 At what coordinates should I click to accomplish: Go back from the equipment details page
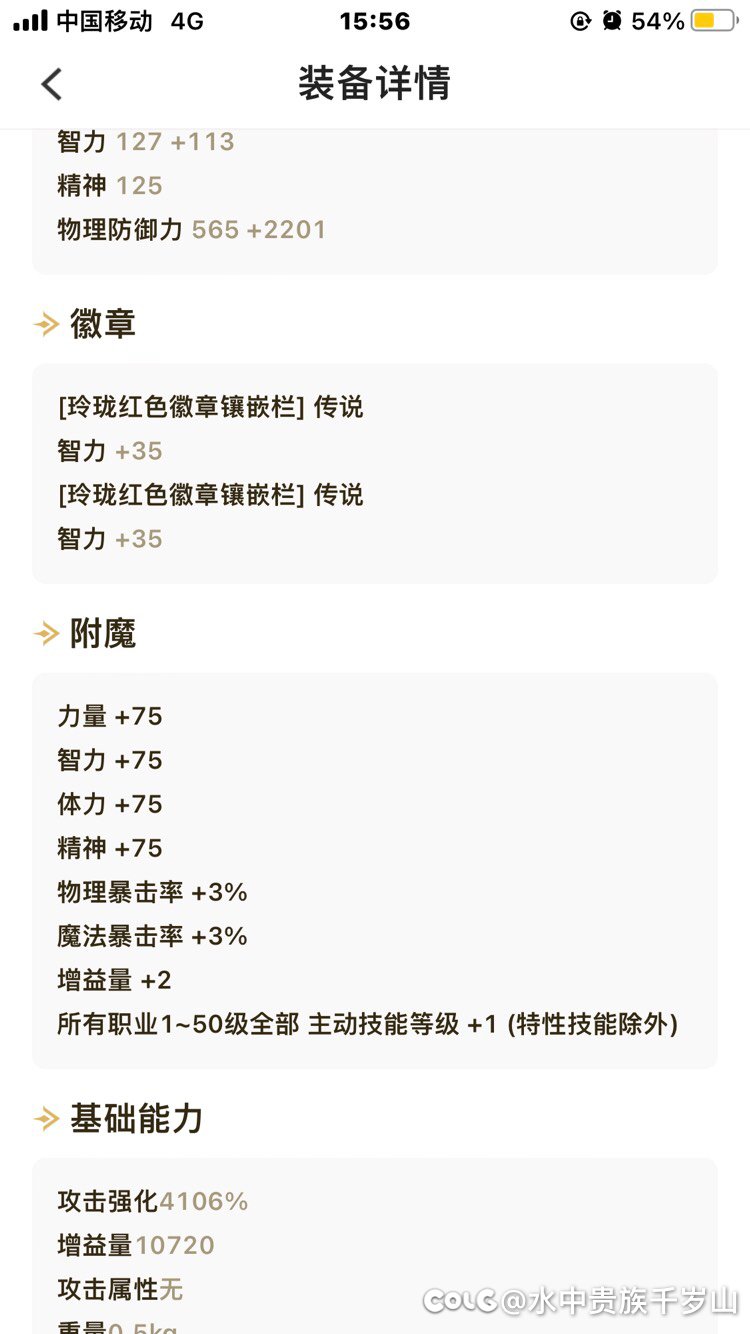tap(52, 84)
